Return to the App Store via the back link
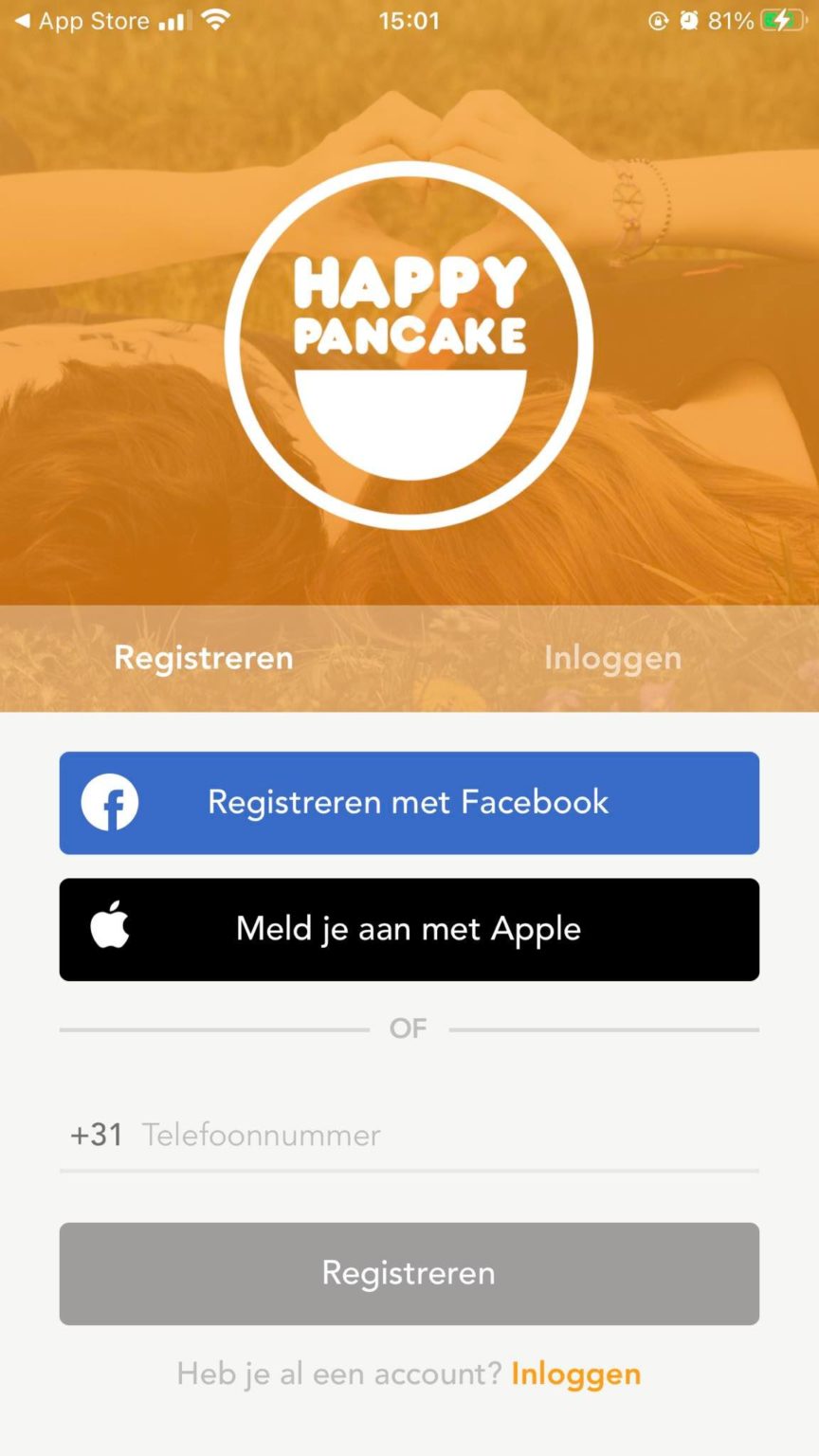 [x=81, y=19]
